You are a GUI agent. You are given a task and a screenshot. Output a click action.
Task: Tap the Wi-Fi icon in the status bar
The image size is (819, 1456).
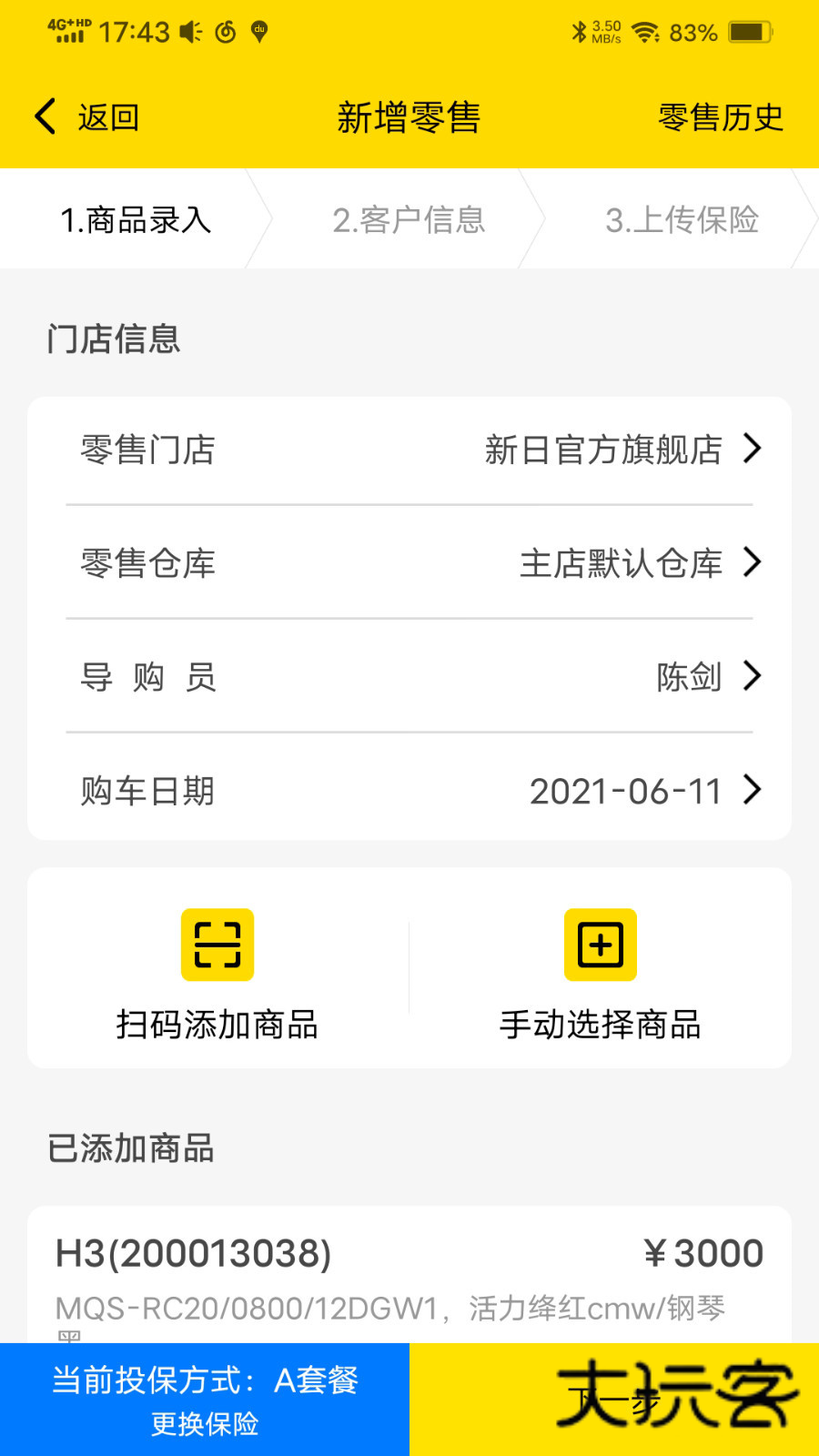[644, 32]
